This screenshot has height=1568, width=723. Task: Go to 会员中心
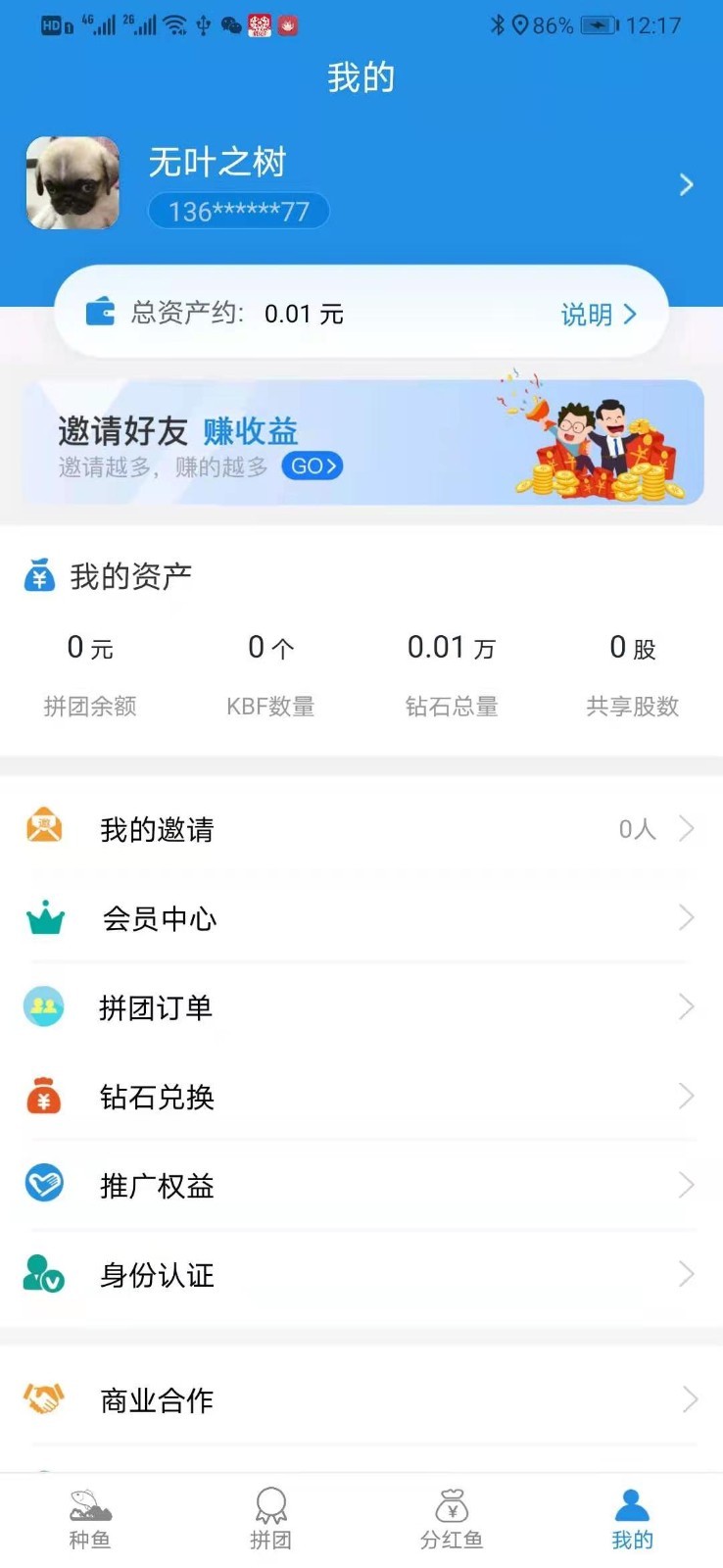pos(361,918)
